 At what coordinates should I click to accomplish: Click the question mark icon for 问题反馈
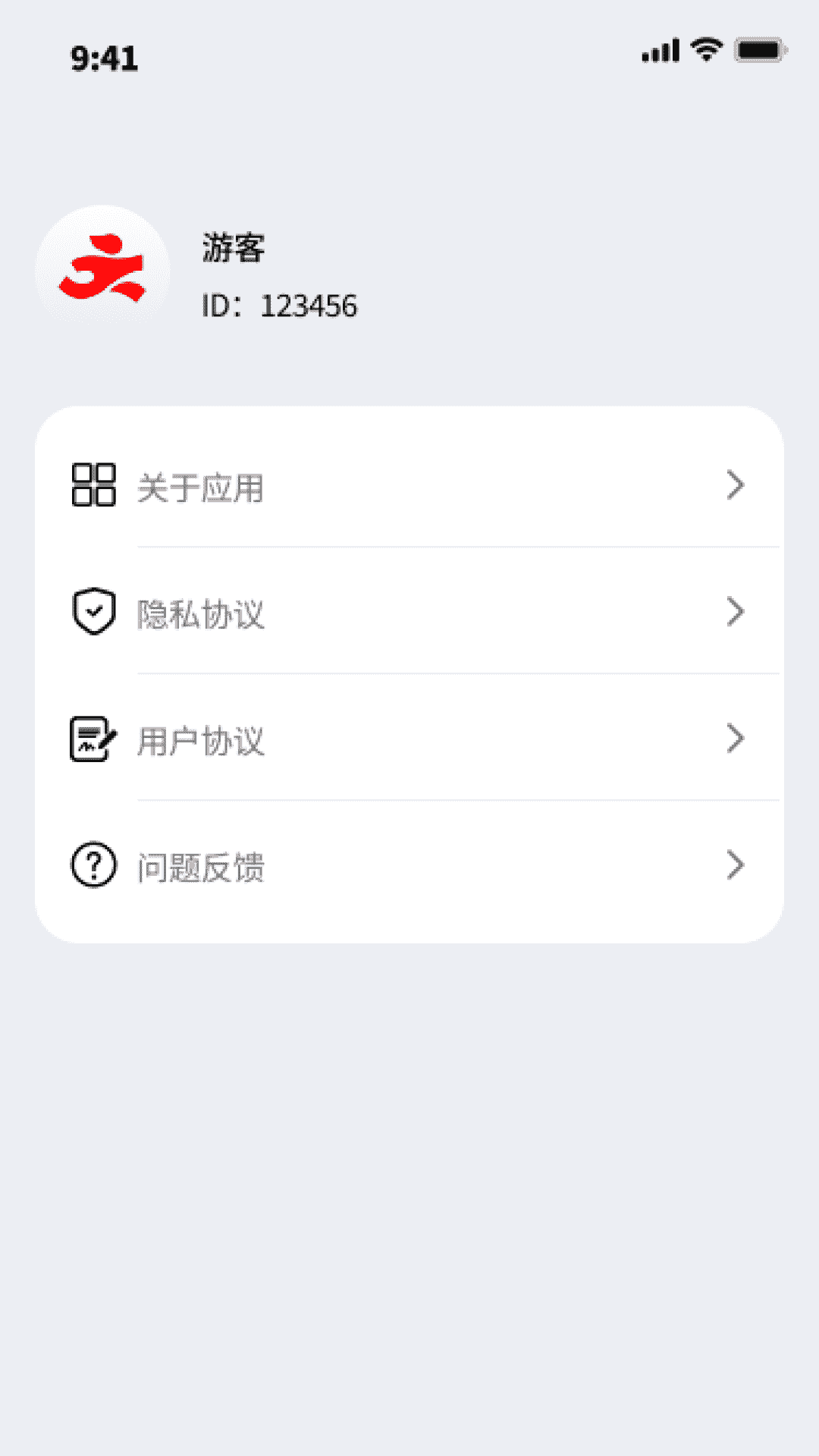[x=93, y=864]
